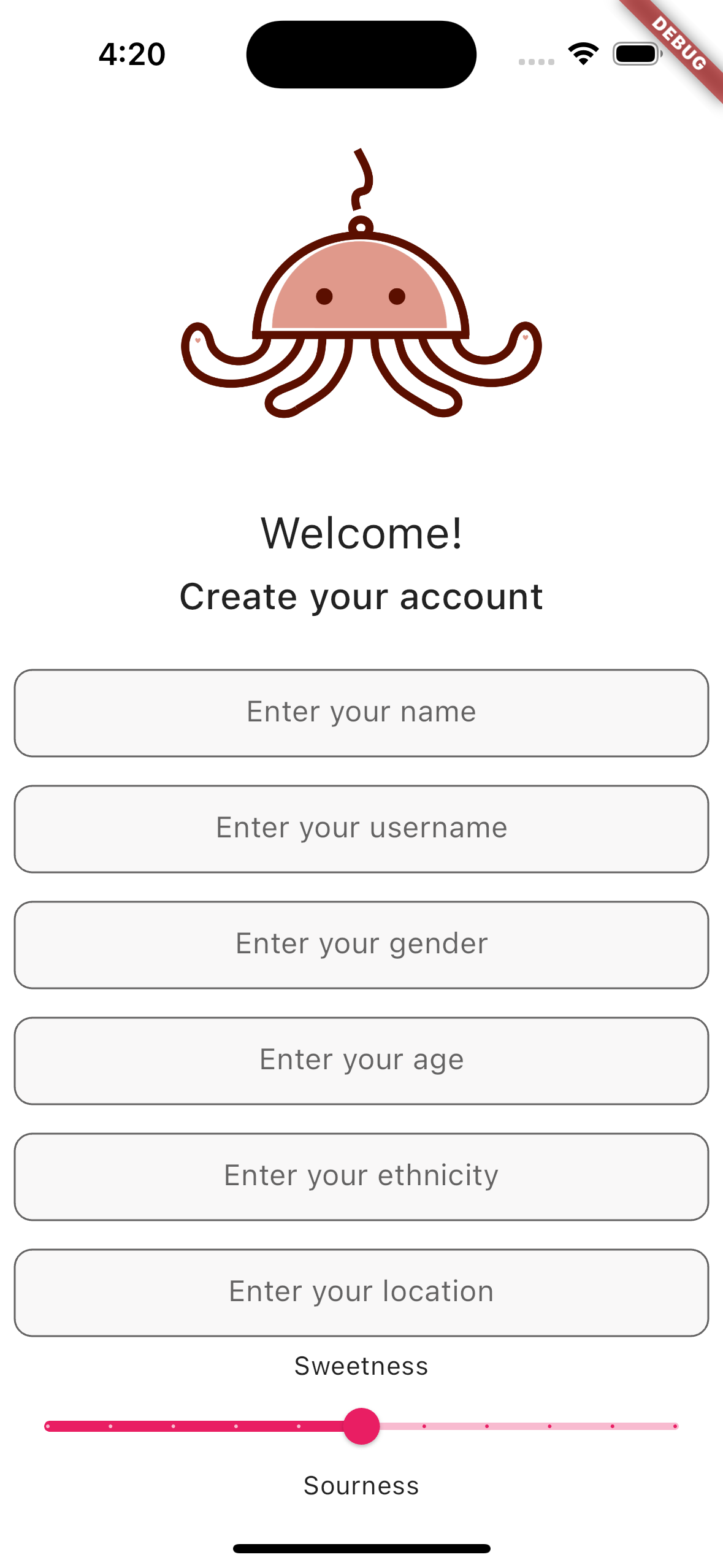Click the battery indicator in the status bar

pyautogui.click(x=637, y=54)
